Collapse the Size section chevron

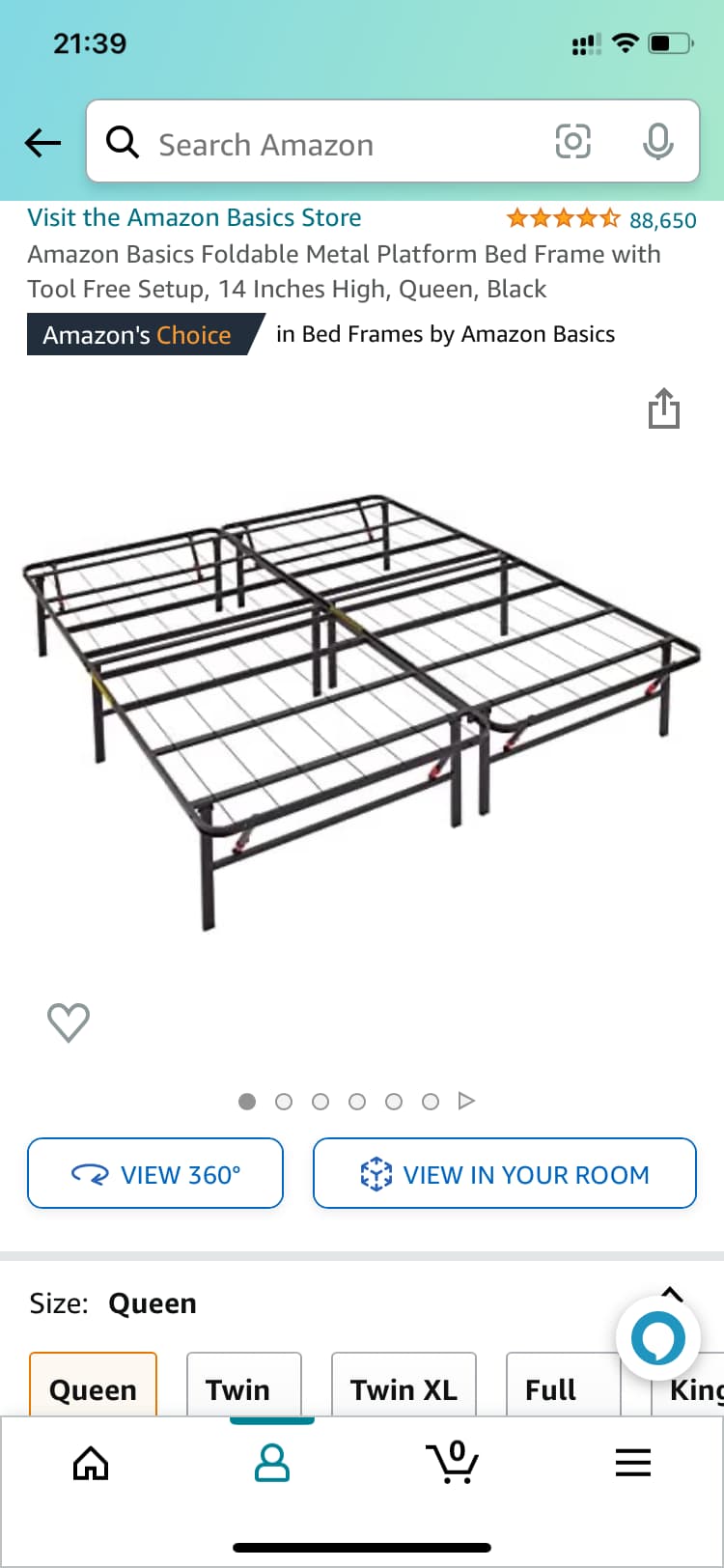(x=672, y=1295)
